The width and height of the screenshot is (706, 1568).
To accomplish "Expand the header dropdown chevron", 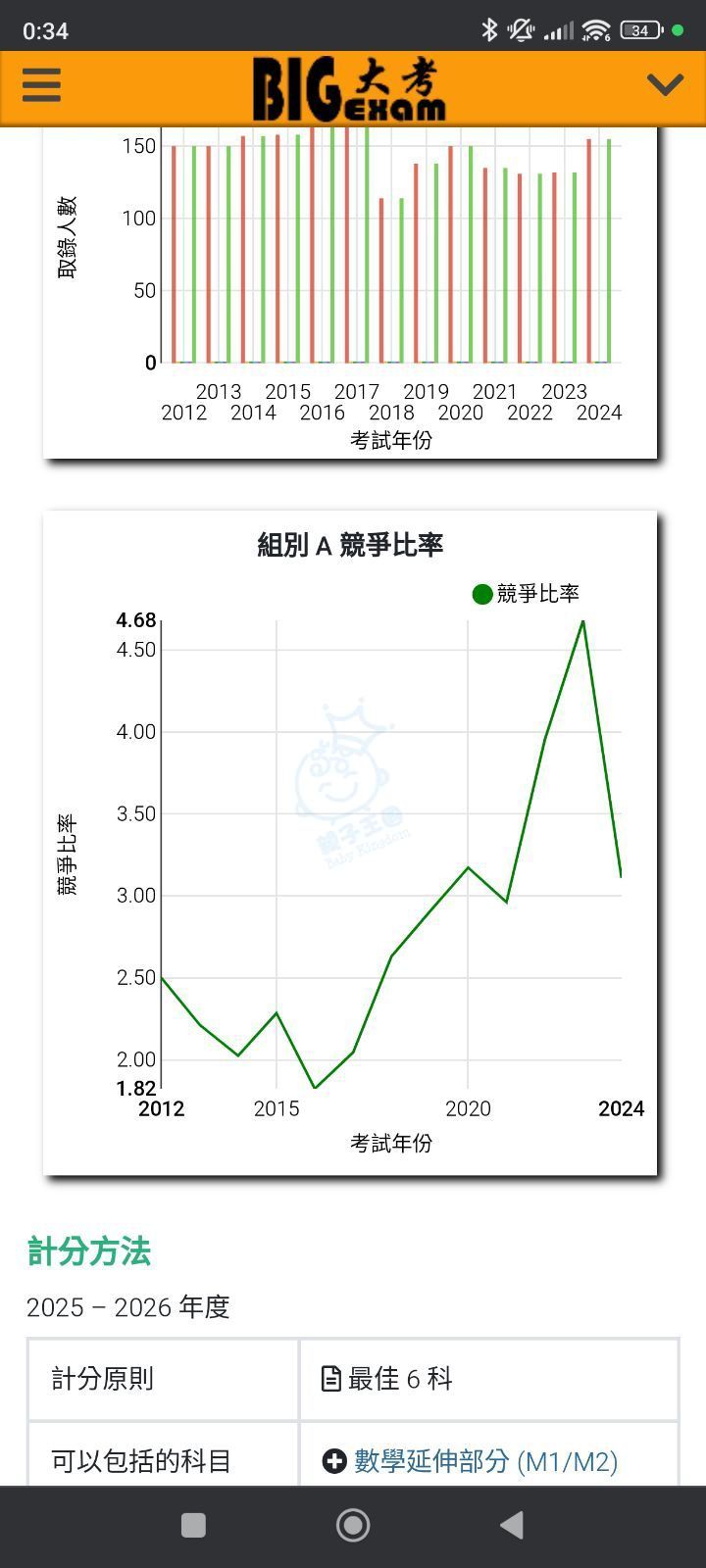I will 665,85.
